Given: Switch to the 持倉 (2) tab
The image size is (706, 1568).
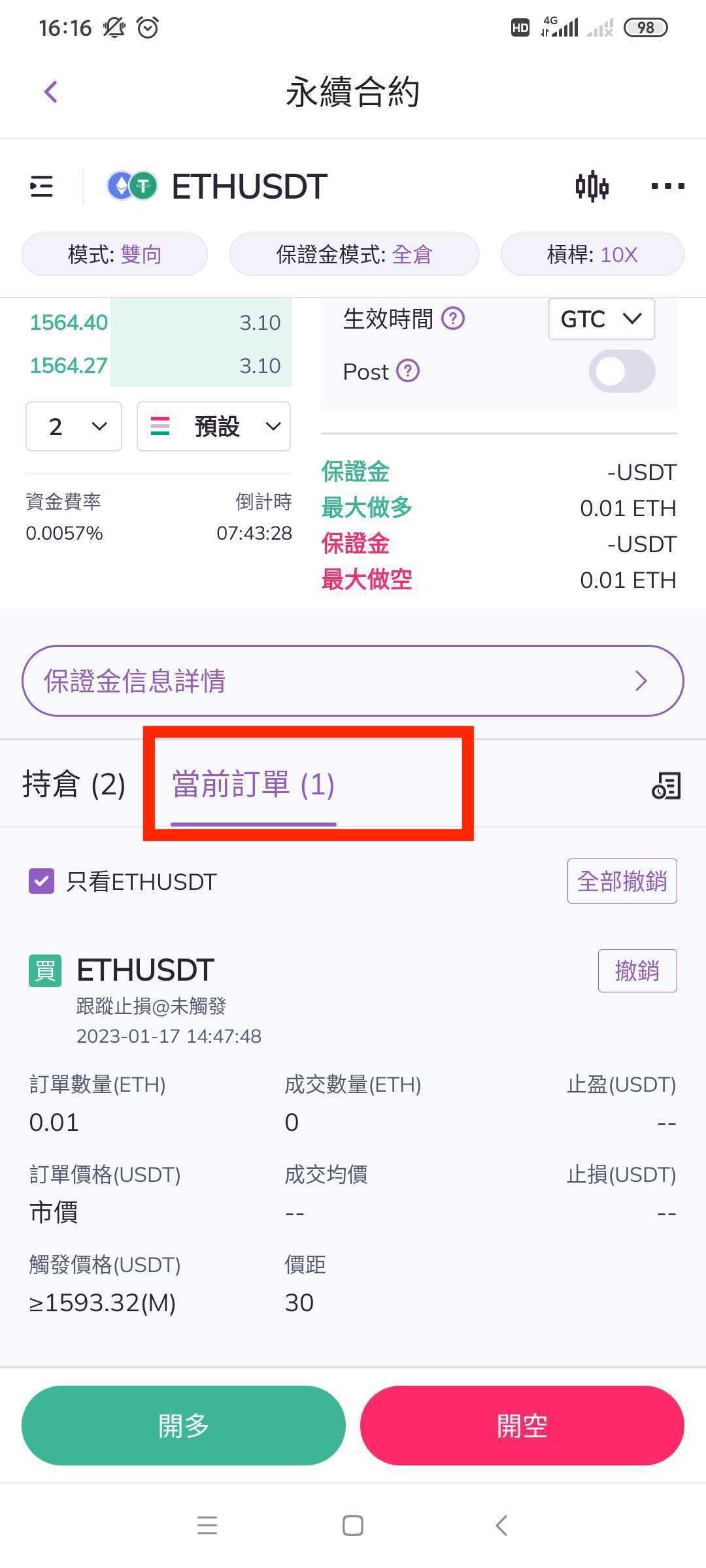Looking at the screenshot, I should pos(74,784).
